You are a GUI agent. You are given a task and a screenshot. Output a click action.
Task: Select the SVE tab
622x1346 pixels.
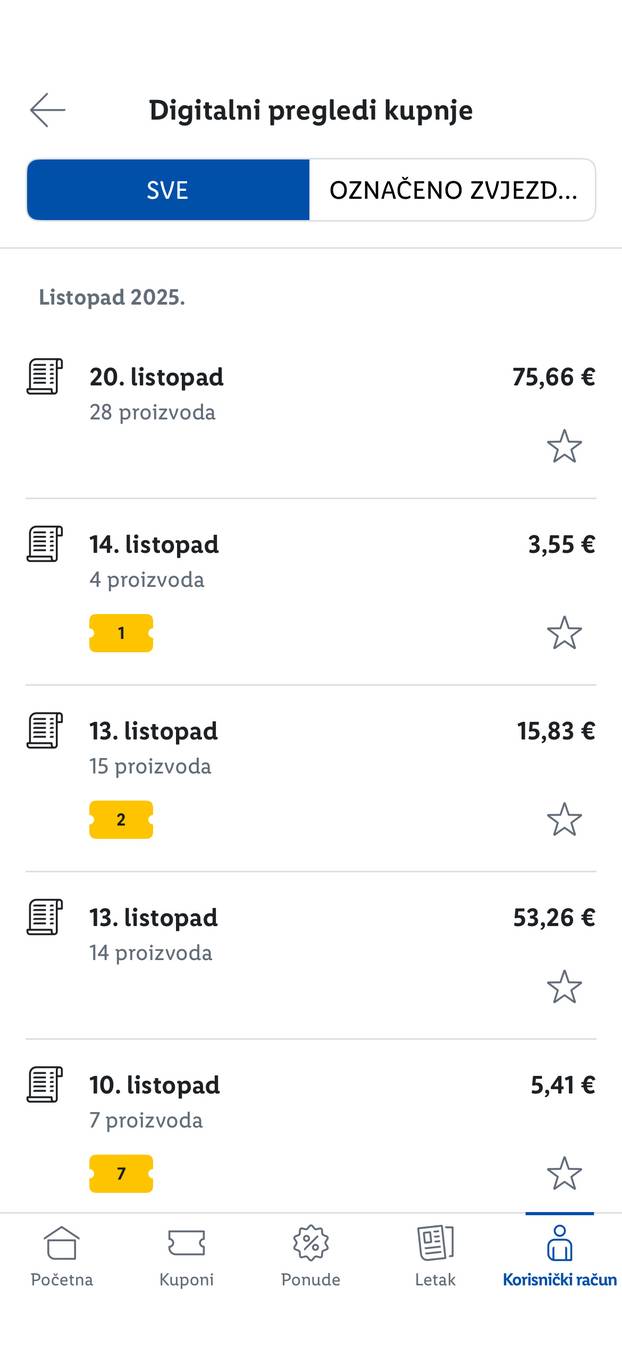pos(168,190)
